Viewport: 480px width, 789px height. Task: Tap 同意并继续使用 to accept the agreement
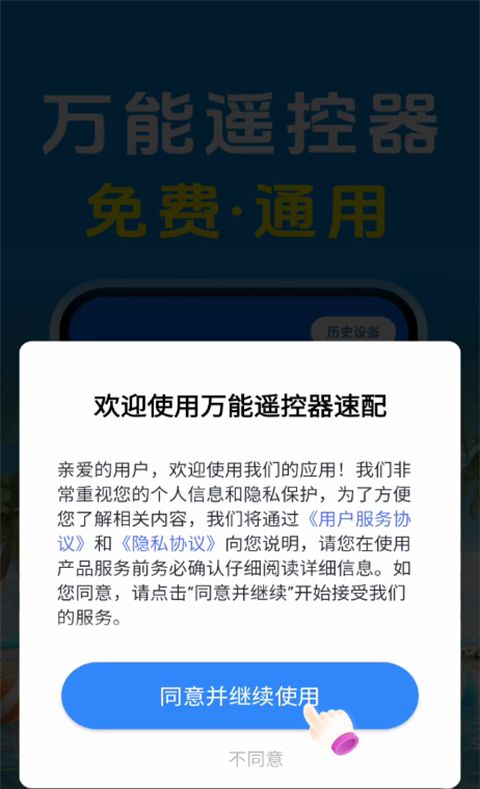[x=239, y=695]
